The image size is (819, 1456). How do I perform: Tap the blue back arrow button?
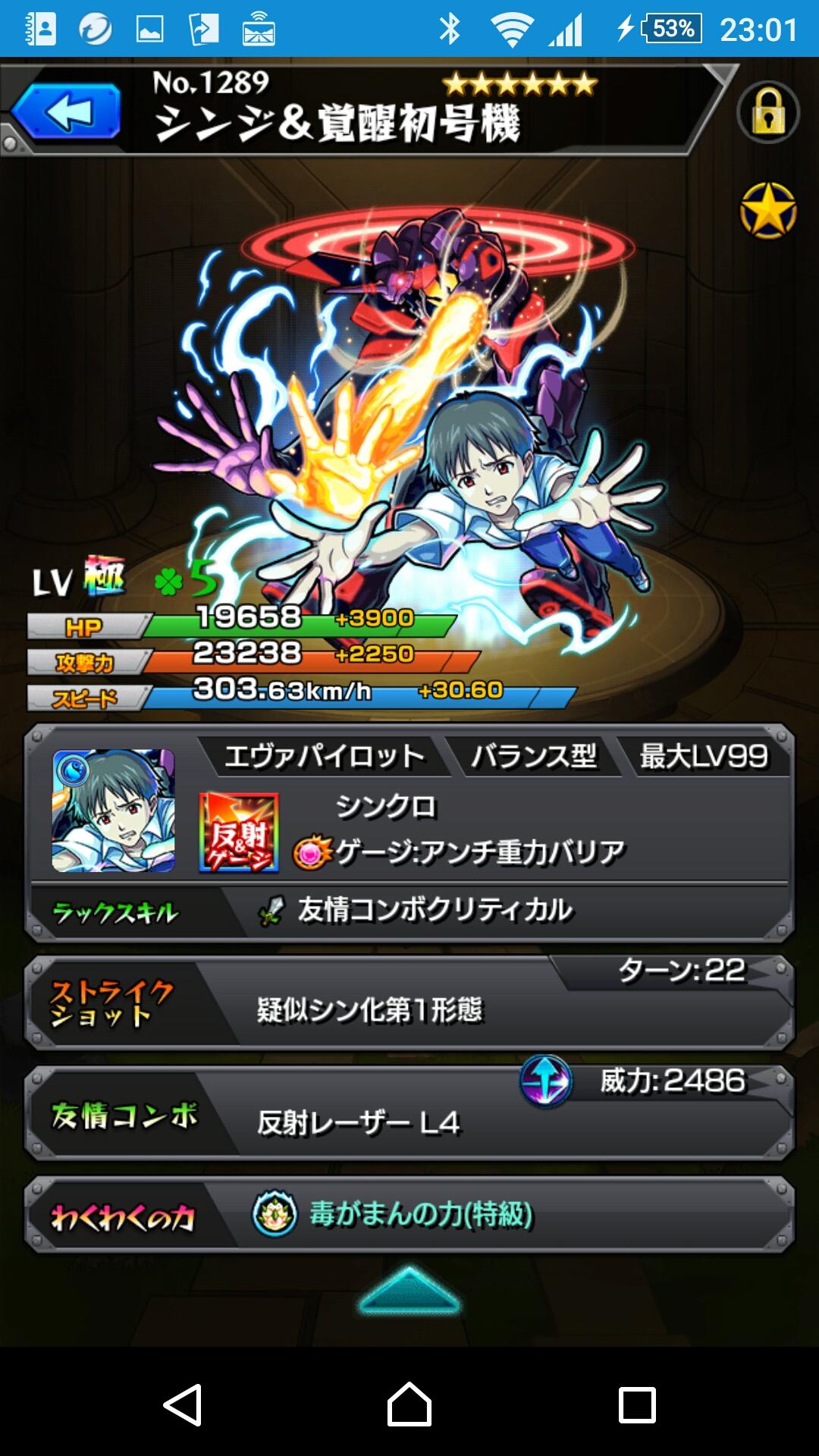point(67,112)
